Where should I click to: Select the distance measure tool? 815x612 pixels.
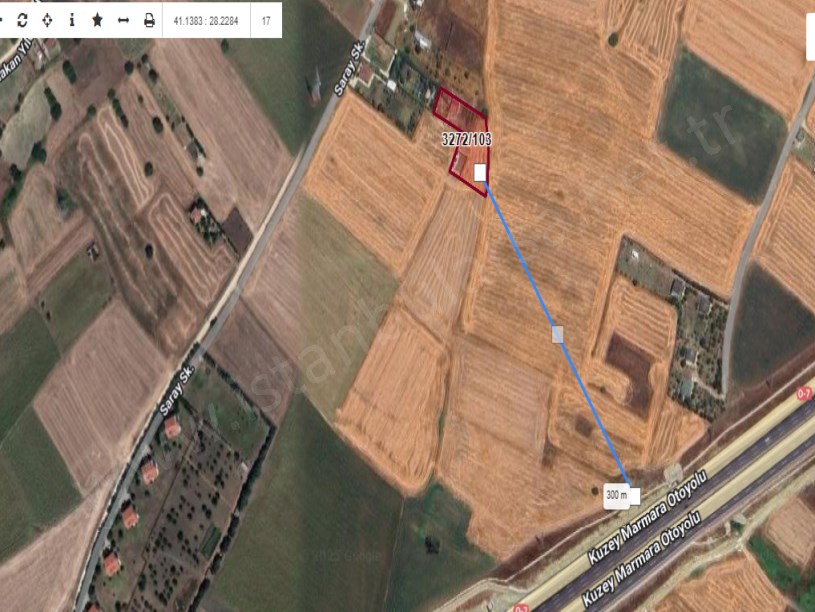tap(123, 20)
